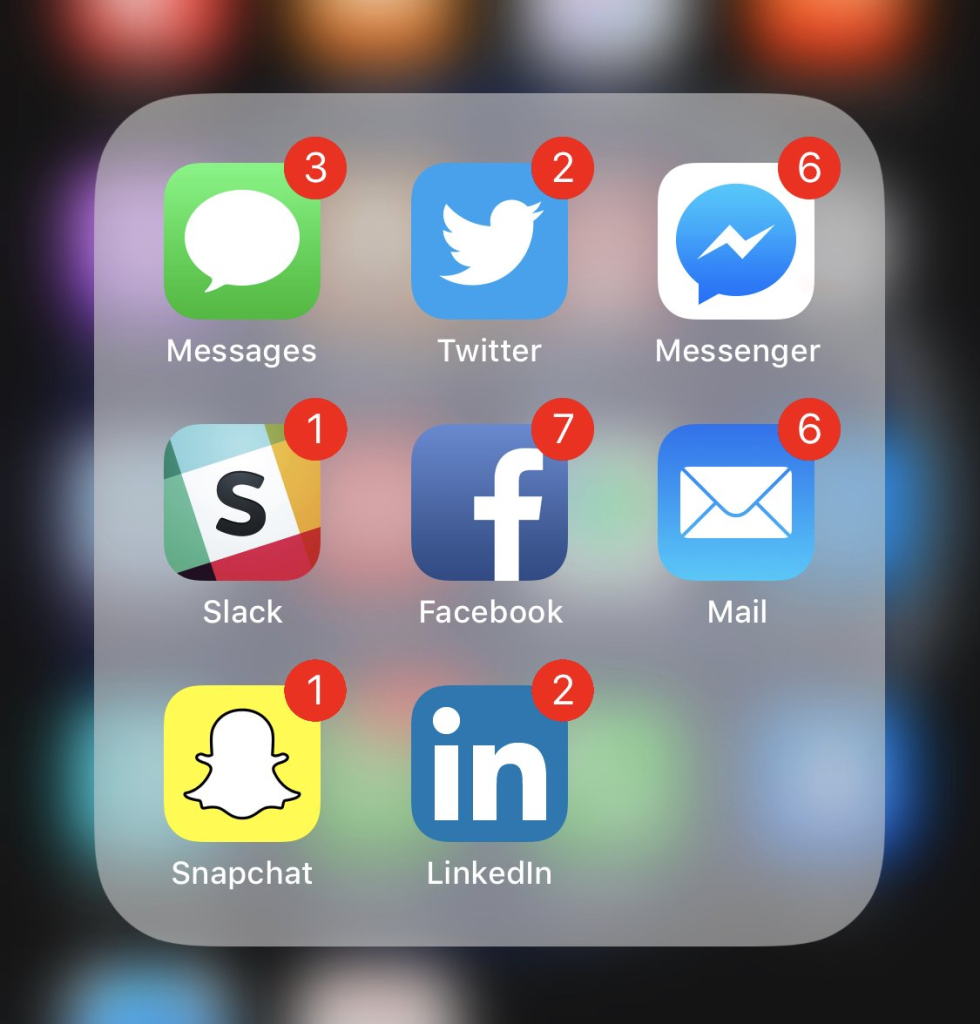Tap the Mail app icon
980x1024 pixels.
[736, 503]
